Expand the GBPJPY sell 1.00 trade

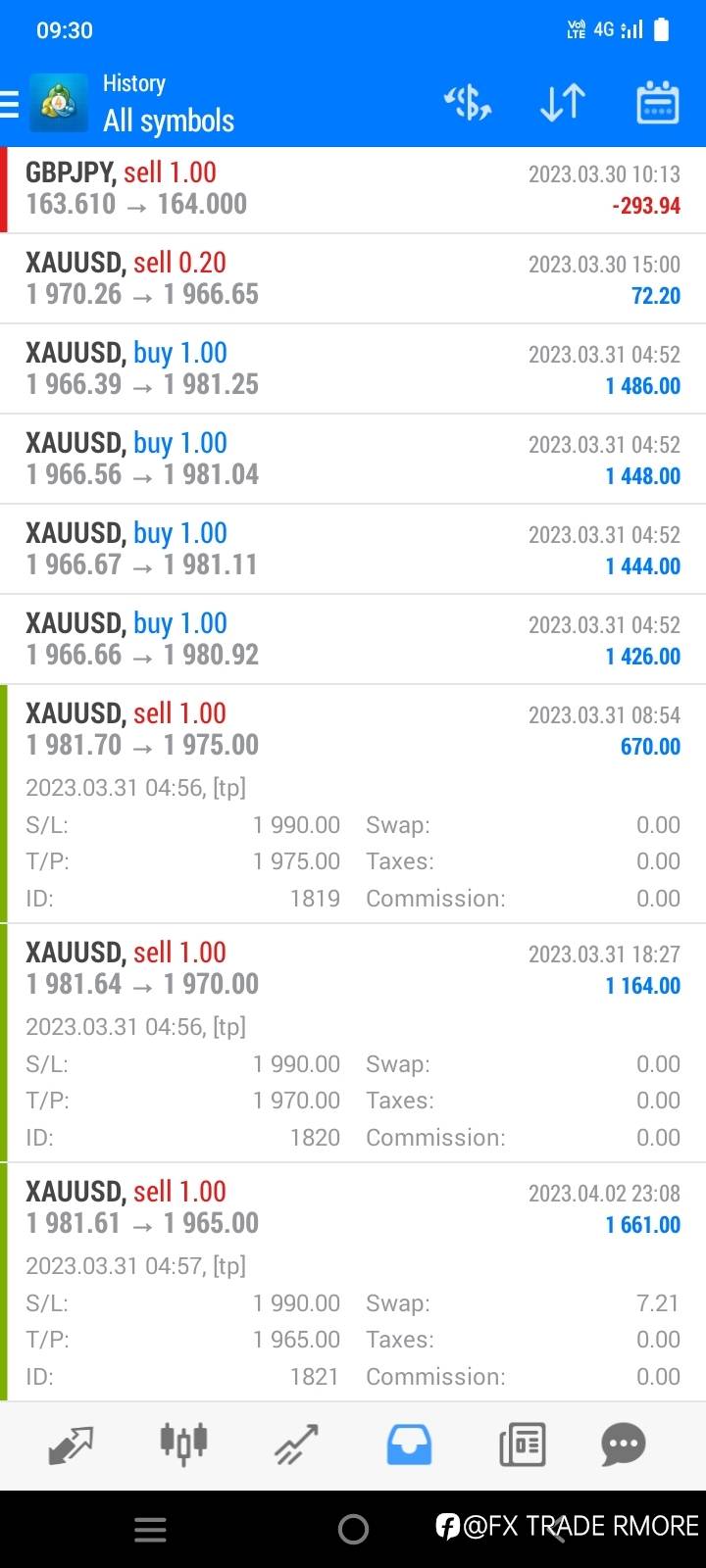point(353,189)
